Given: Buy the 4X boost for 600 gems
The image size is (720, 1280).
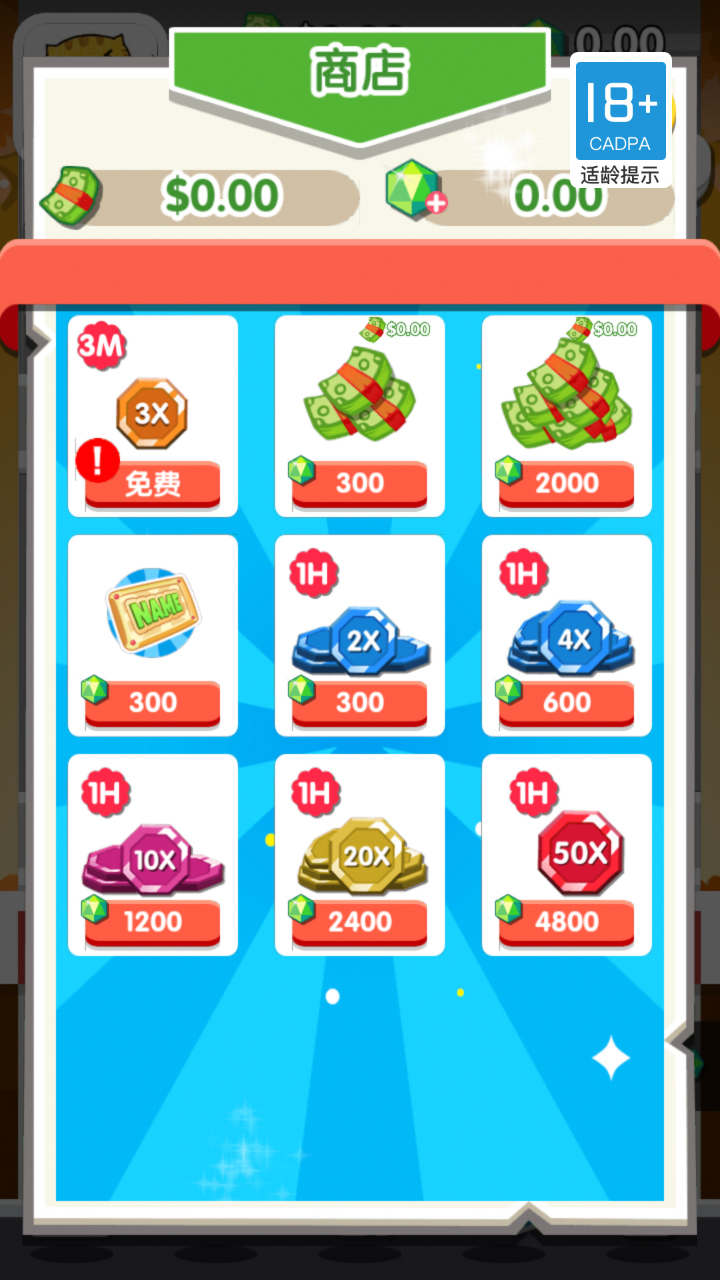Looking at the screenshot, I should [566, 703].
